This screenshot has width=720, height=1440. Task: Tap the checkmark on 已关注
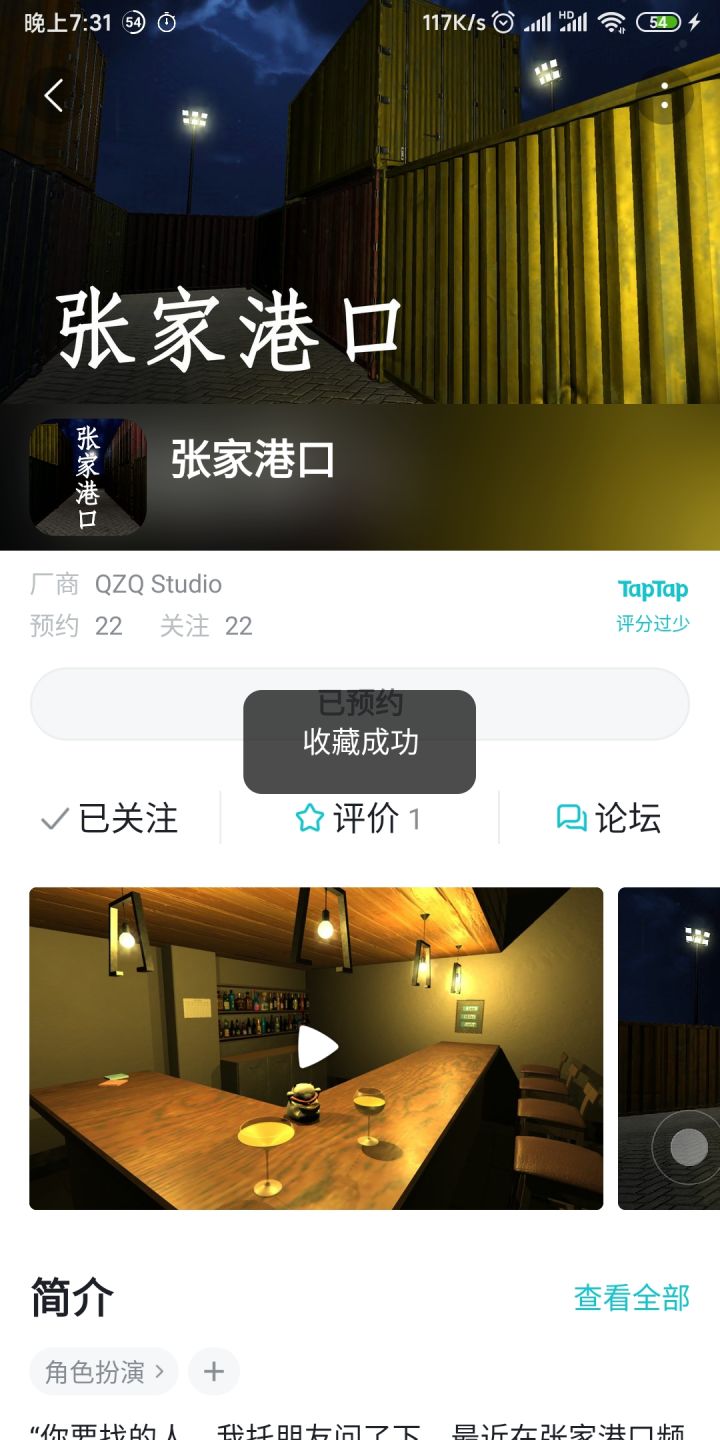coord(51,818)
